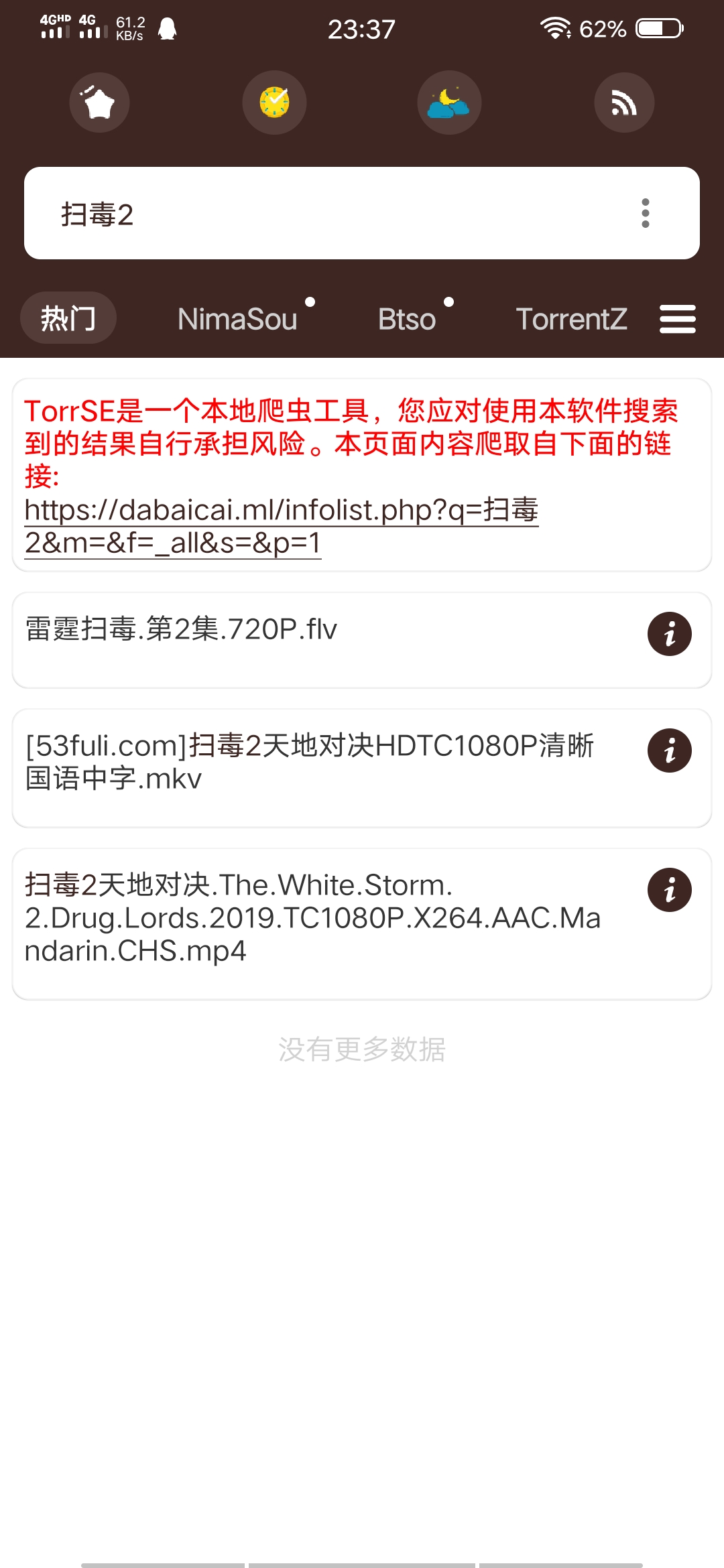Switch to the NimaSou tab
This screenshot has width=724, height=1568.
coord(237,319)
